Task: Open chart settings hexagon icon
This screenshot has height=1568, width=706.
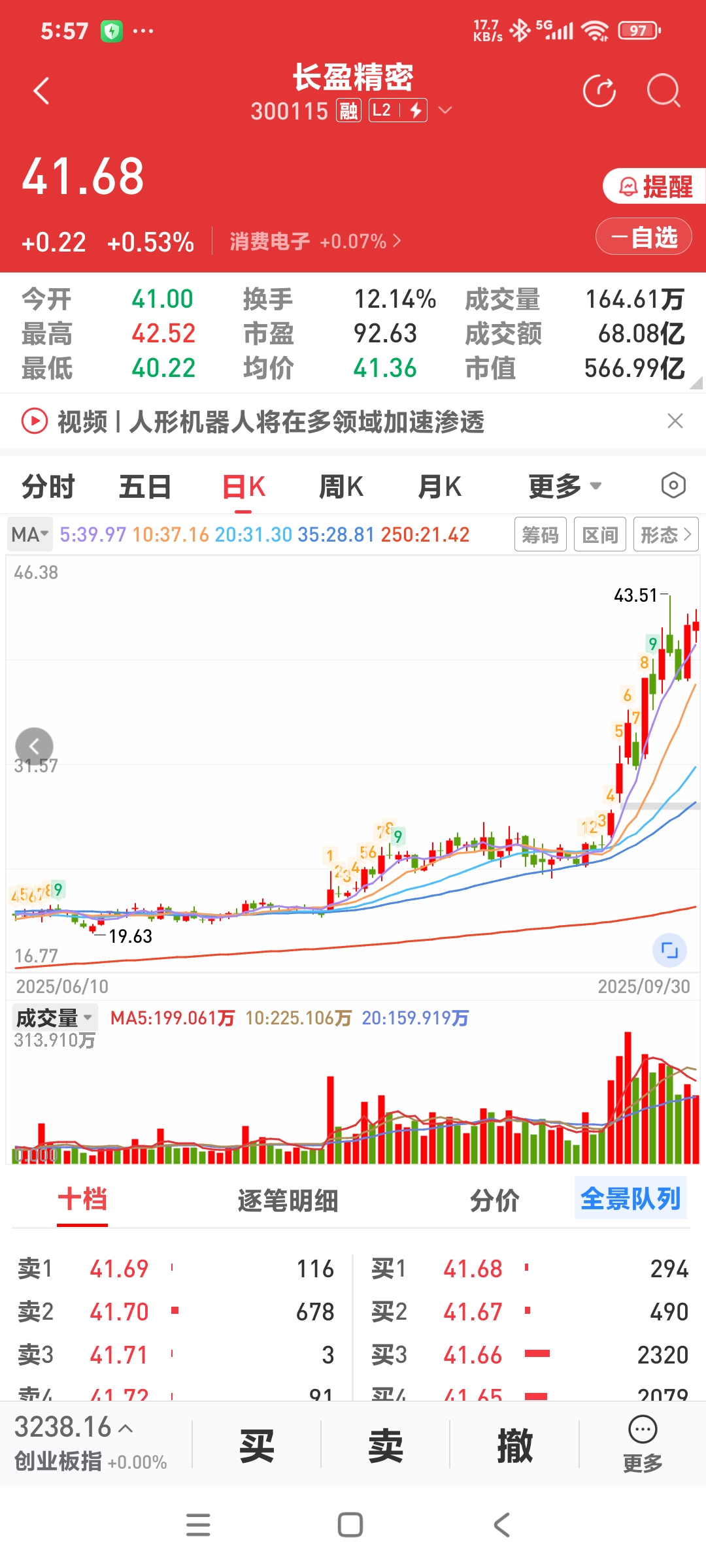Action: coord(673,485)
